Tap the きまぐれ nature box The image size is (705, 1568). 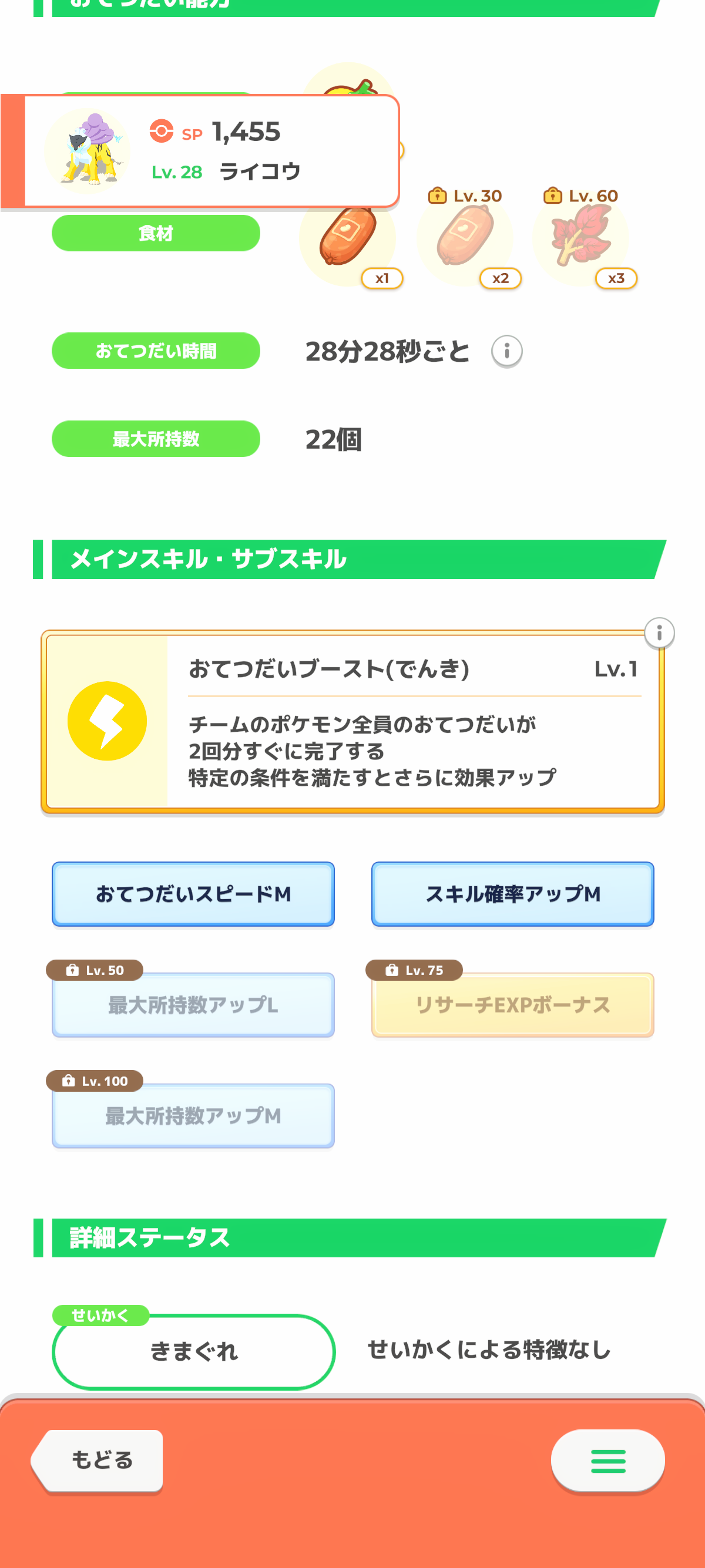[194, 1351]
